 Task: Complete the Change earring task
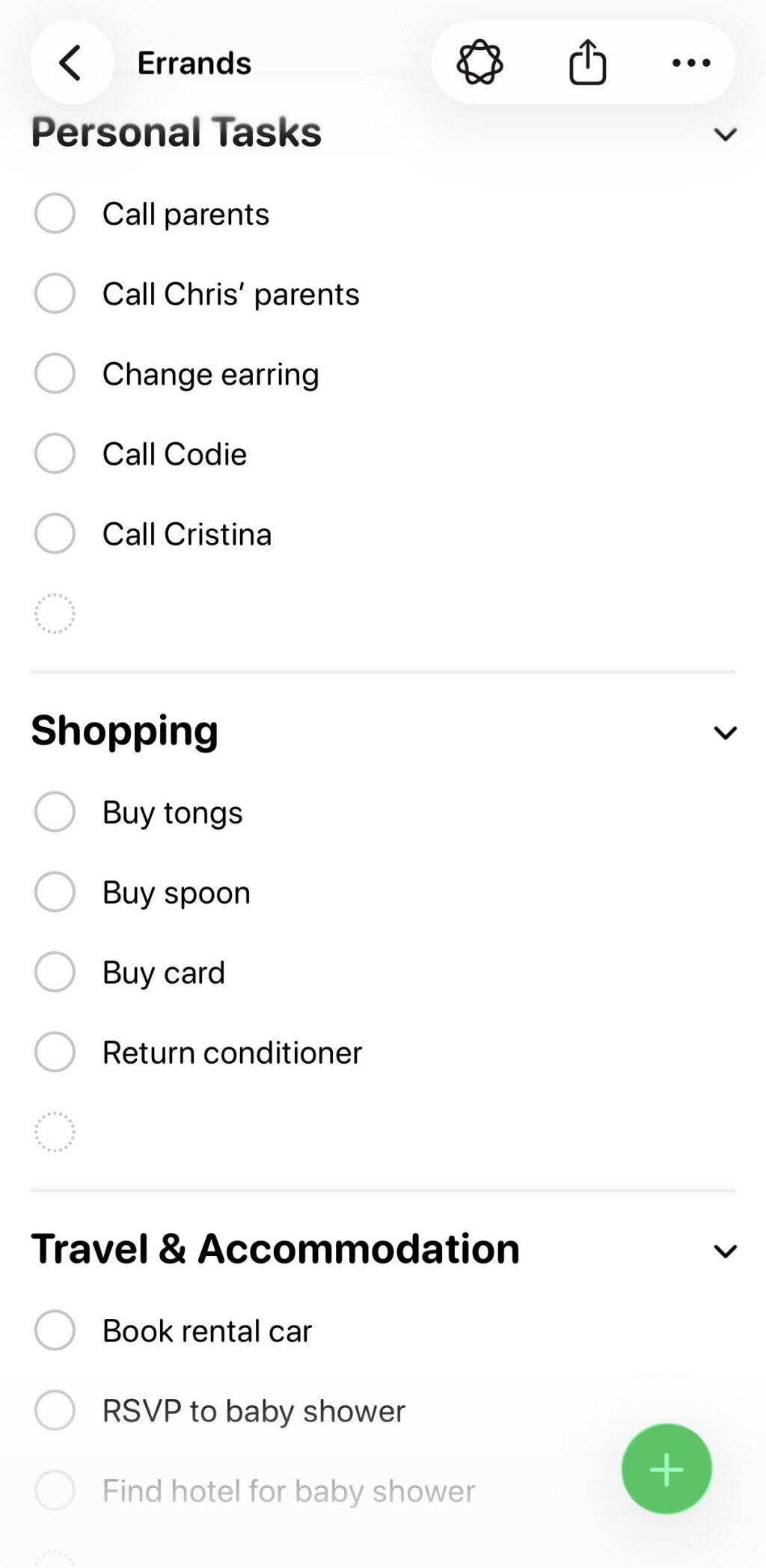[x=54, y=373]
